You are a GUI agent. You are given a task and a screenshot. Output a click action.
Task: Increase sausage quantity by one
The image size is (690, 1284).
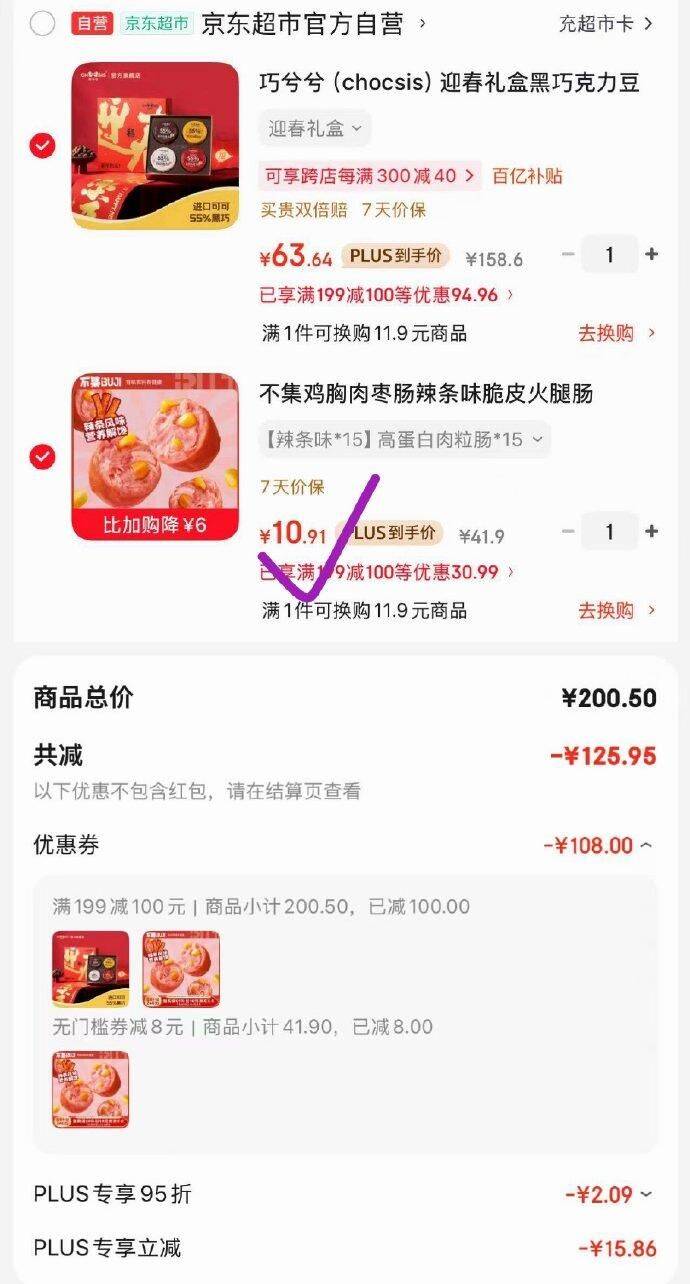652,532
